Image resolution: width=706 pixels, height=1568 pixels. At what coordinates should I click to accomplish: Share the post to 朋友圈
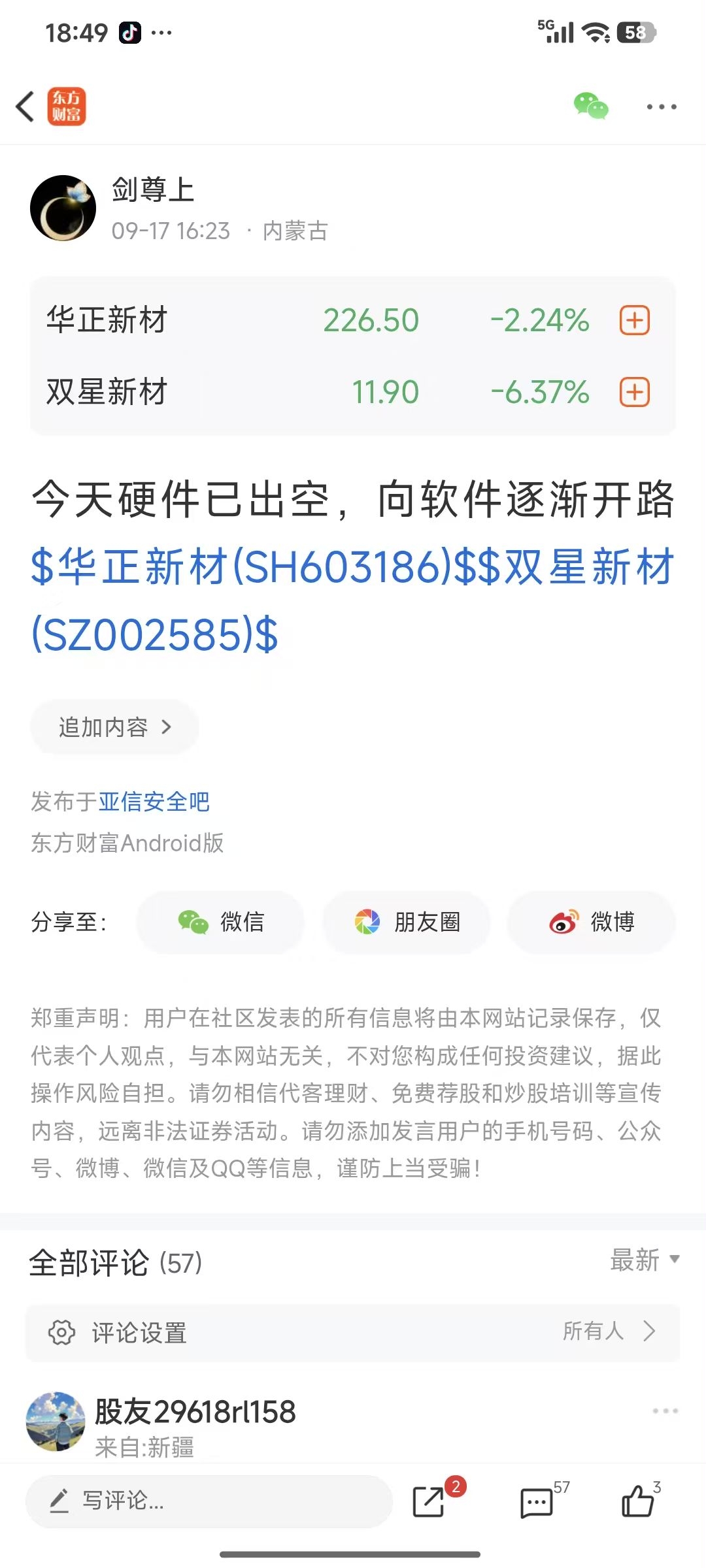[x=407, y=922]
